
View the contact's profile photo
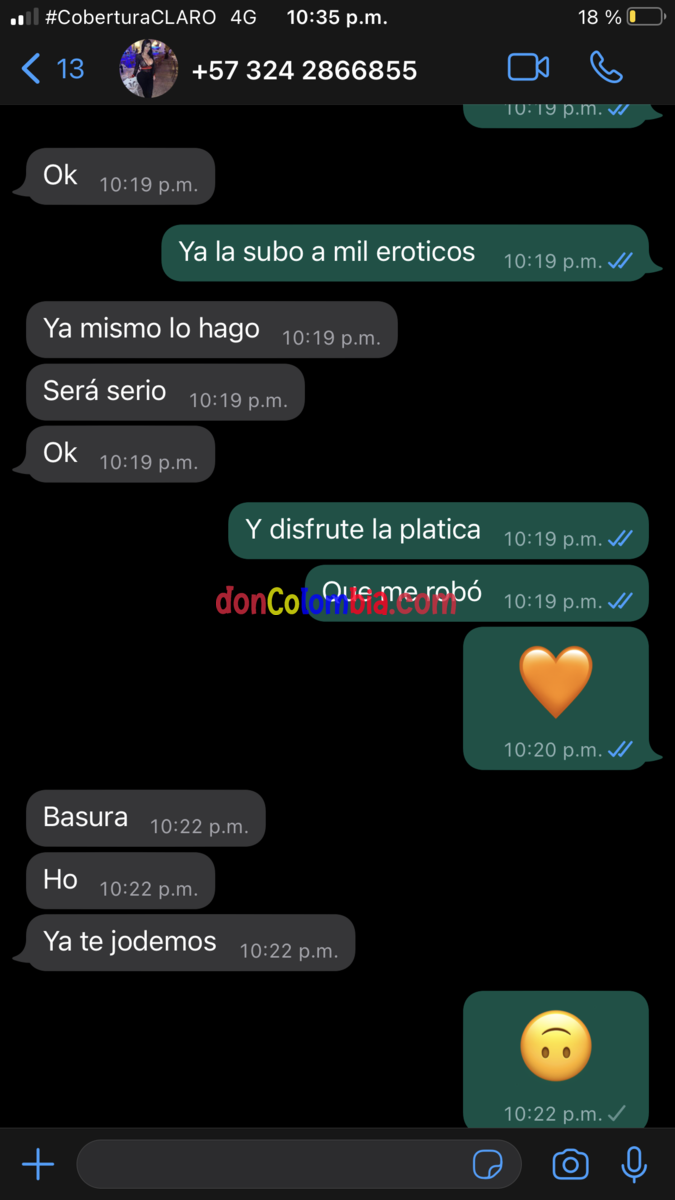[149, 69]
